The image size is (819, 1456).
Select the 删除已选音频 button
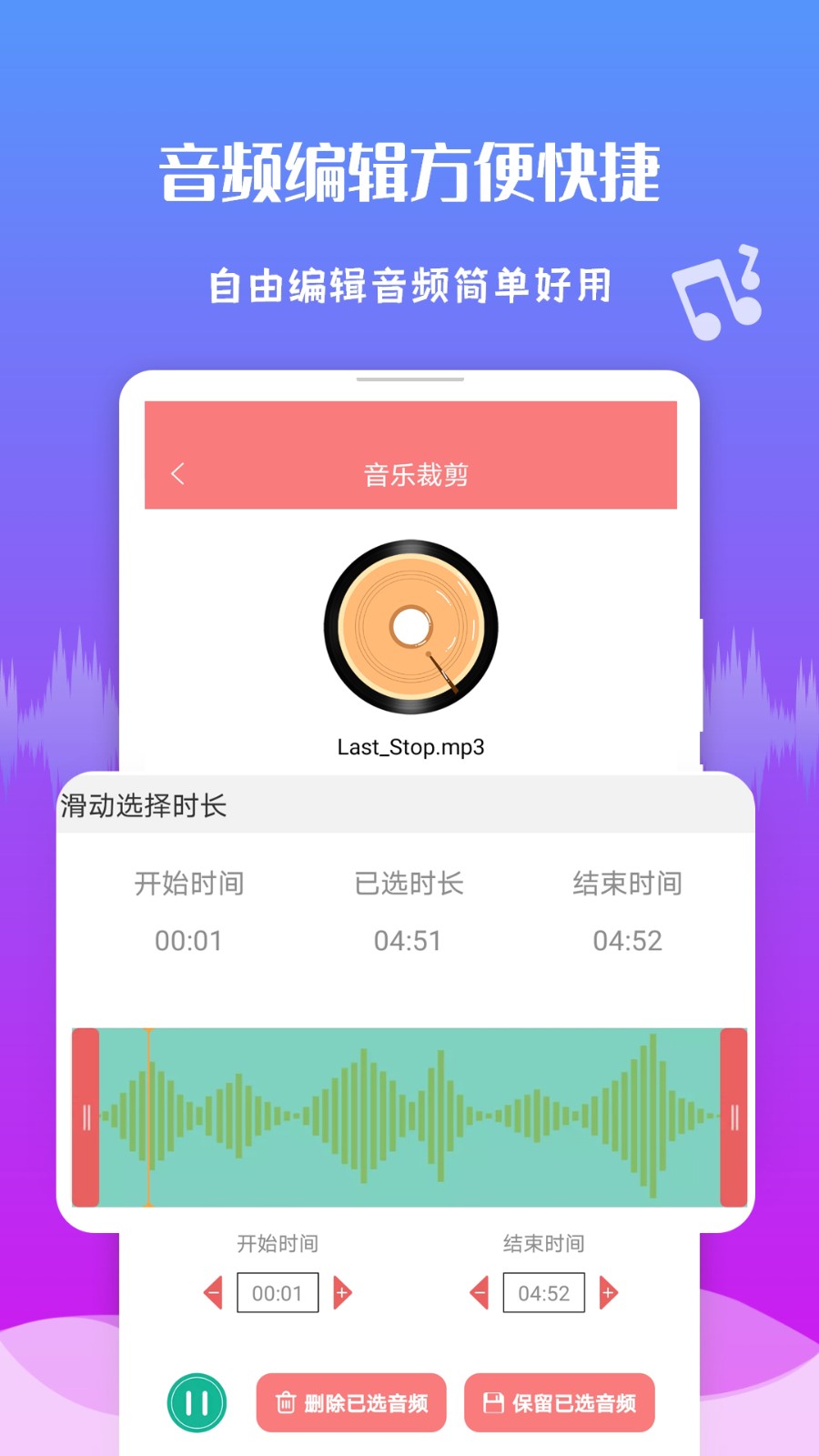(351, 1402)
